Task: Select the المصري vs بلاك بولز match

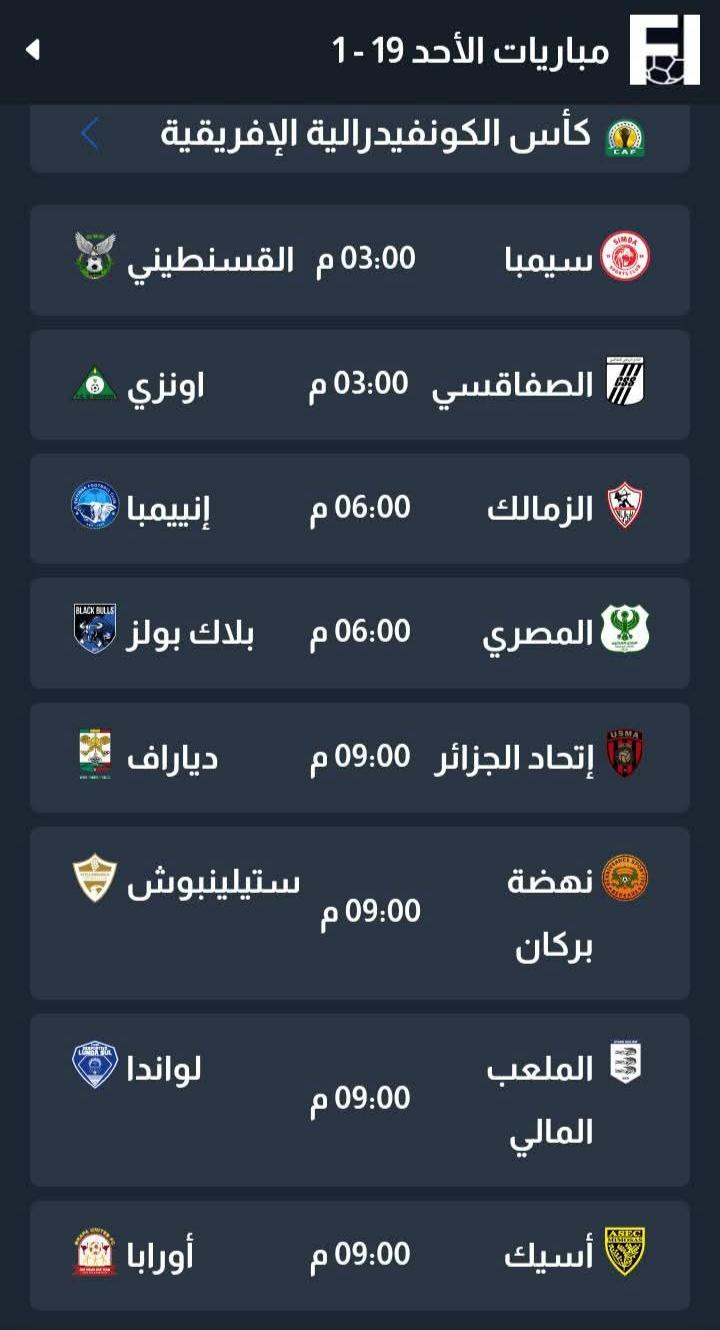Action: pyautogui.click(x=360, y=633)
